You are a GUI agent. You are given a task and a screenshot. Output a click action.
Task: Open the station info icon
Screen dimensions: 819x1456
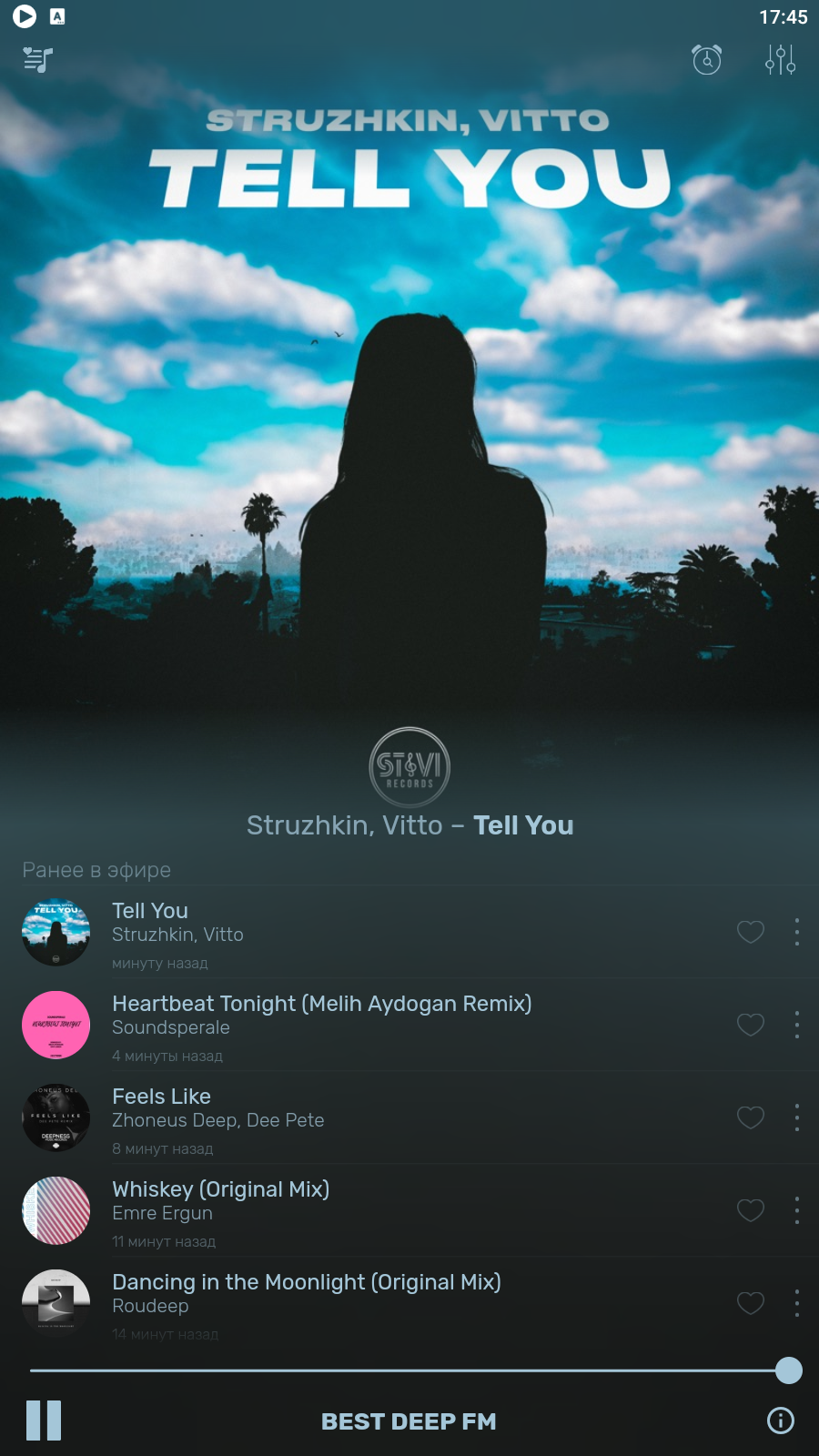point(780,1421)
